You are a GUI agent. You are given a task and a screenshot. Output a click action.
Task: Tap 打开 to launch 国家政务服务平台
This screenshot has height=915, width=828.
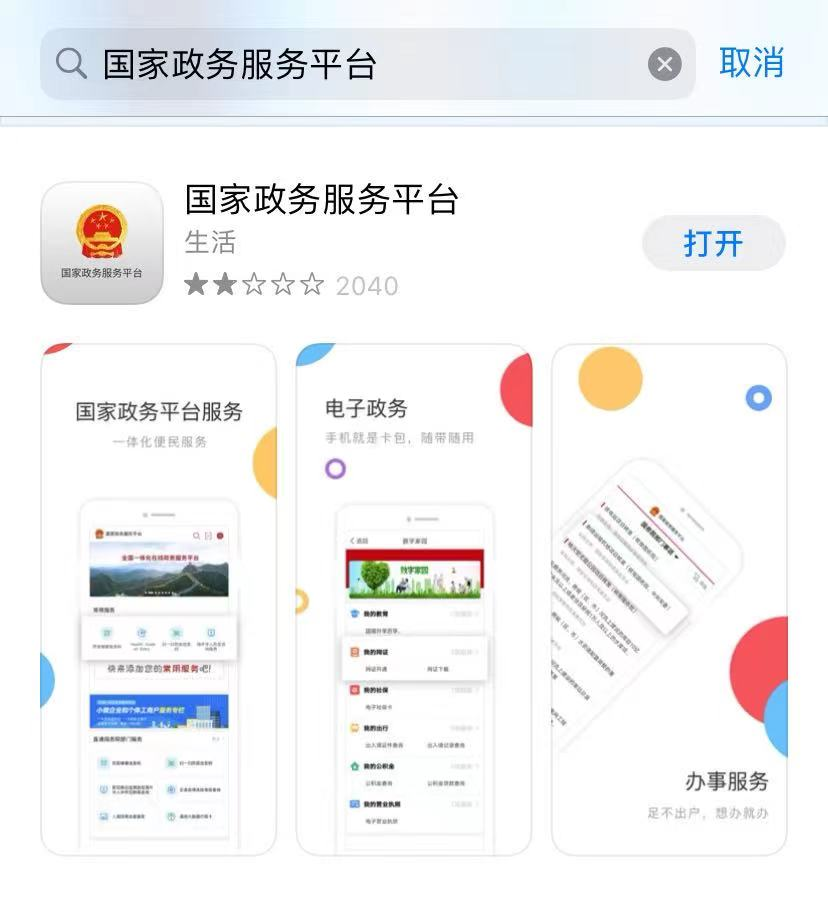(713, 243)
